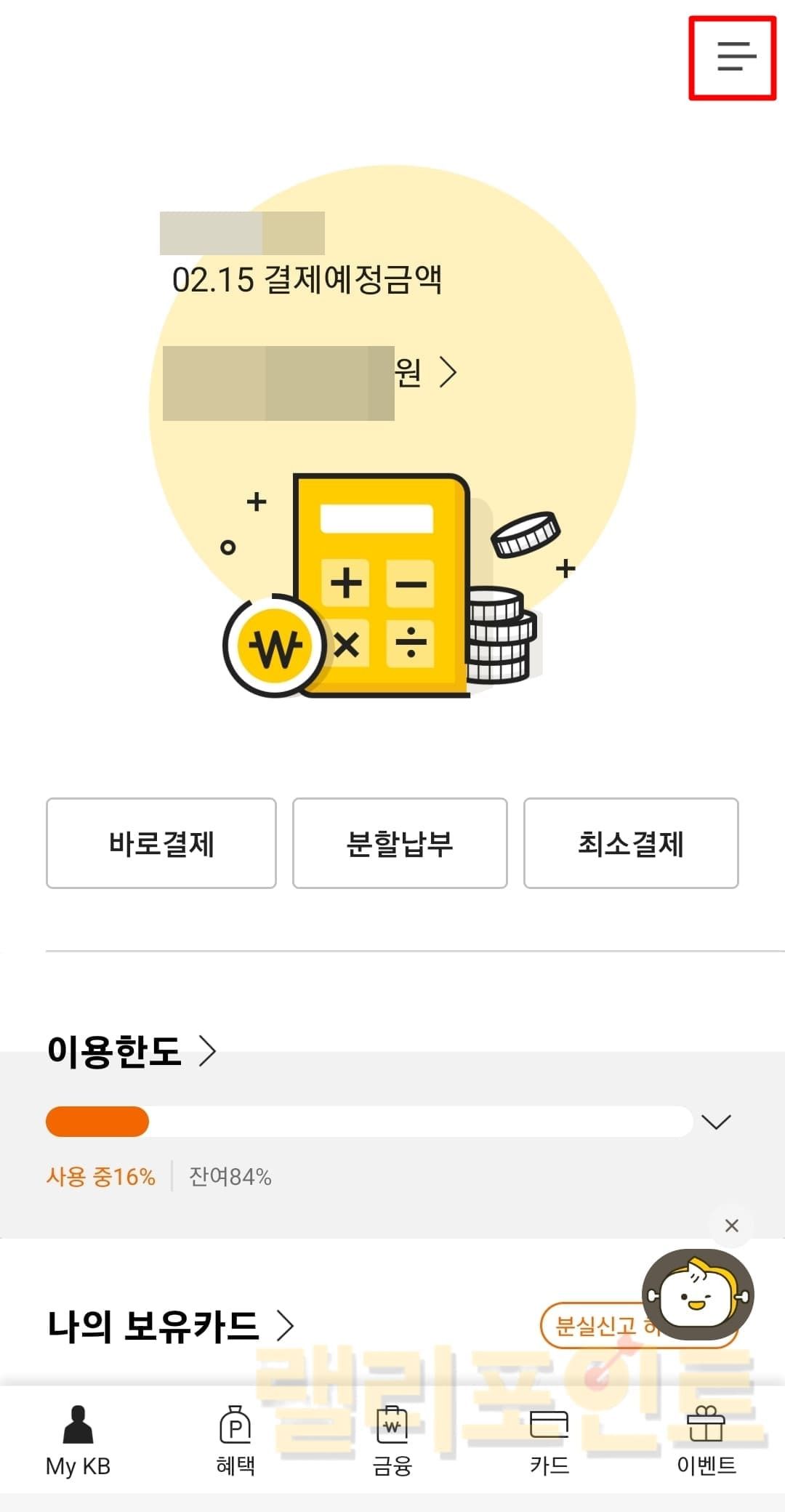Open 이용한도 details
This screenshot has height=1512, width=785.
tap(131, 1052)
